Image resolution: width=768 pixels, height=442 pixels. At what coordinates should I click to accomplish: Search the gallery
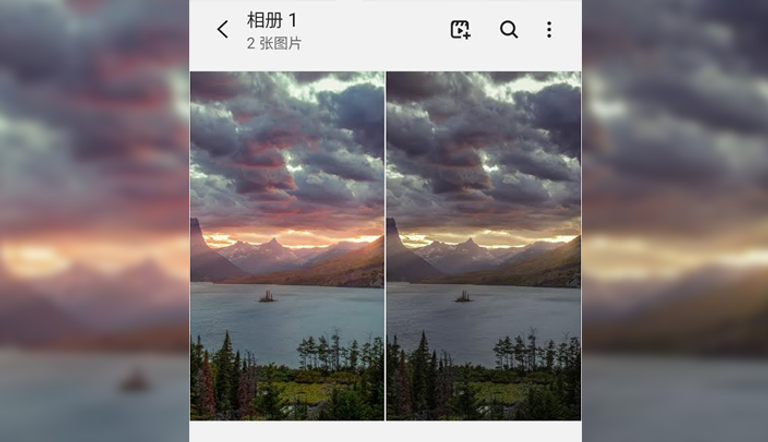click(x=509, y=30)
